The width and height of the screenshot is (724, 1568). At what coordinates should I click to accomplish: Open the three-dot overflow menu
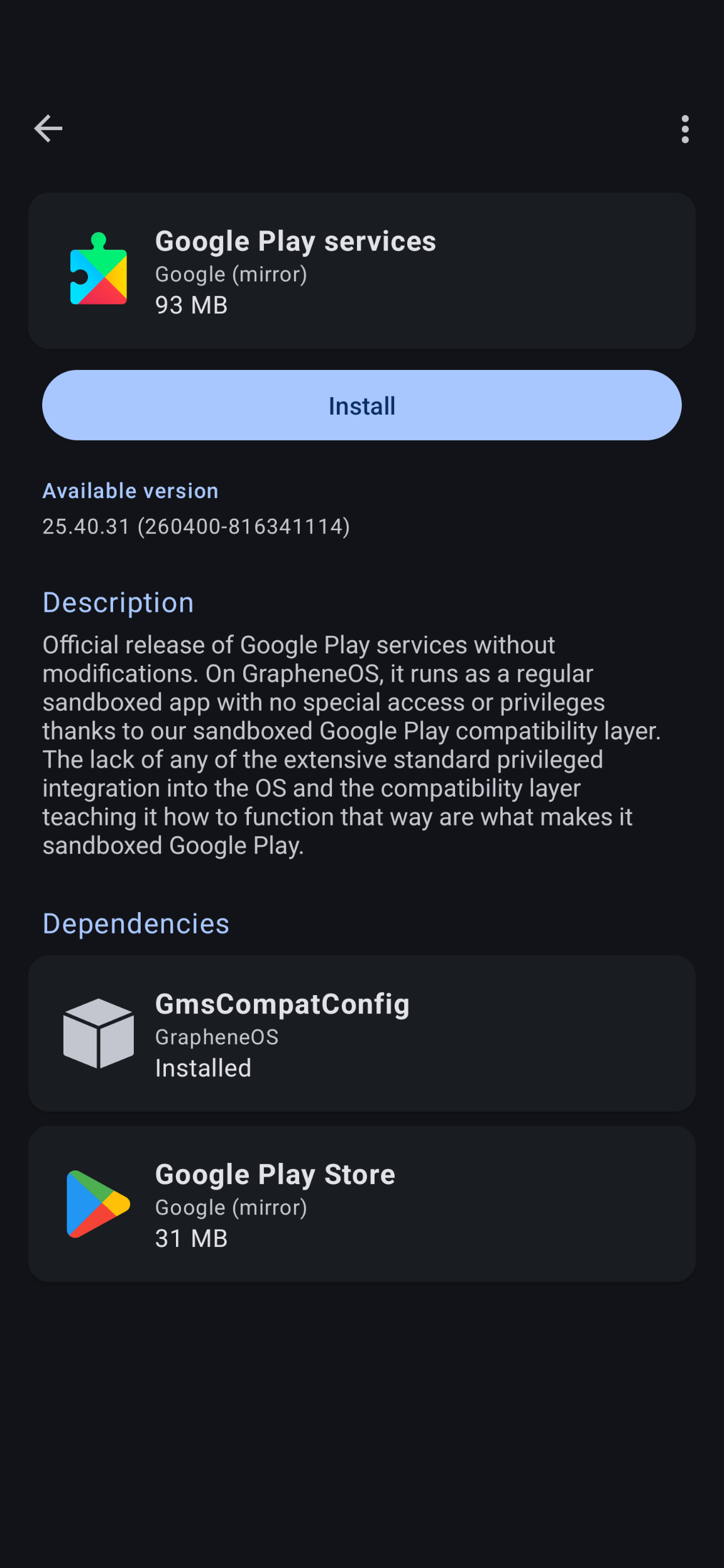[x=684, y=128]
